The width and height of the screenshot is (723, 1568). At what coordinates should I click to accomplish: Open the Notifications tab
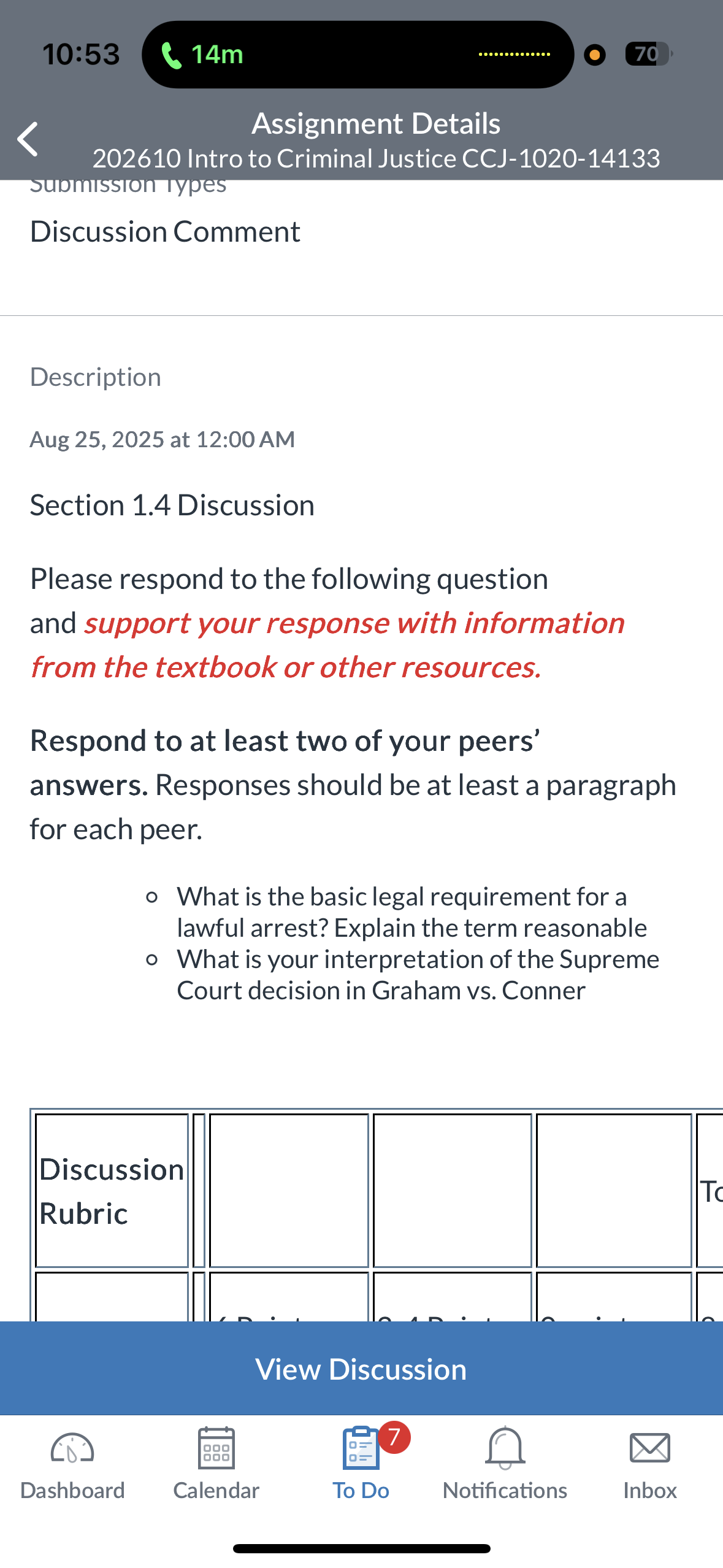(505, 1464)
